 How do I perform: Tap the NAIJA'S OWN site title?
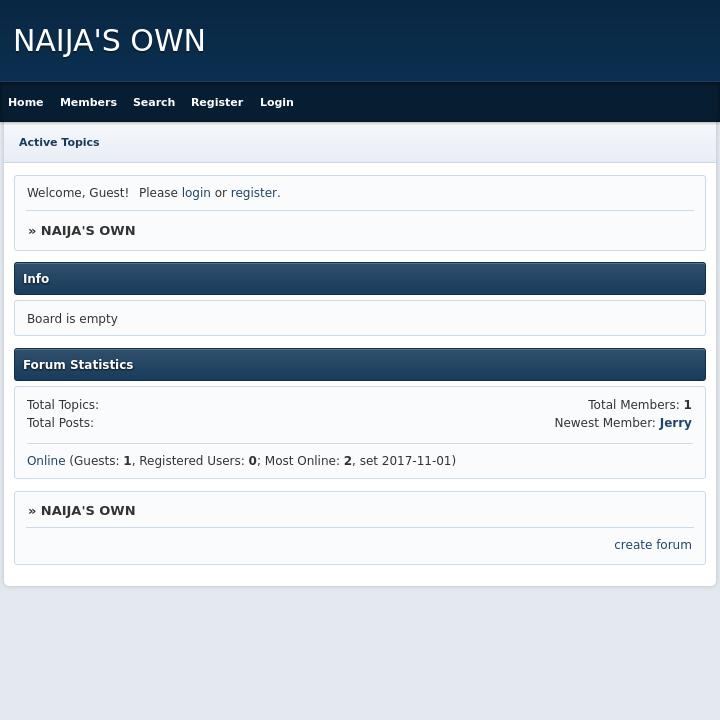pyautogui.click(x=110, y=41)
